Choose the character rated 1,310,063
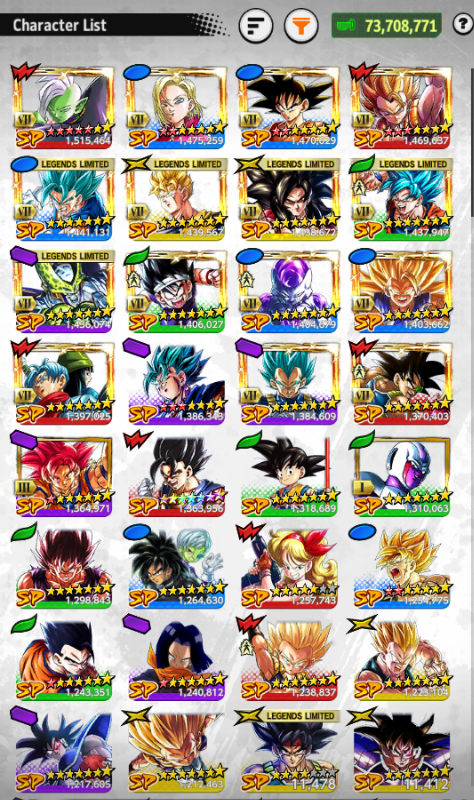 (x=401, y=474)
